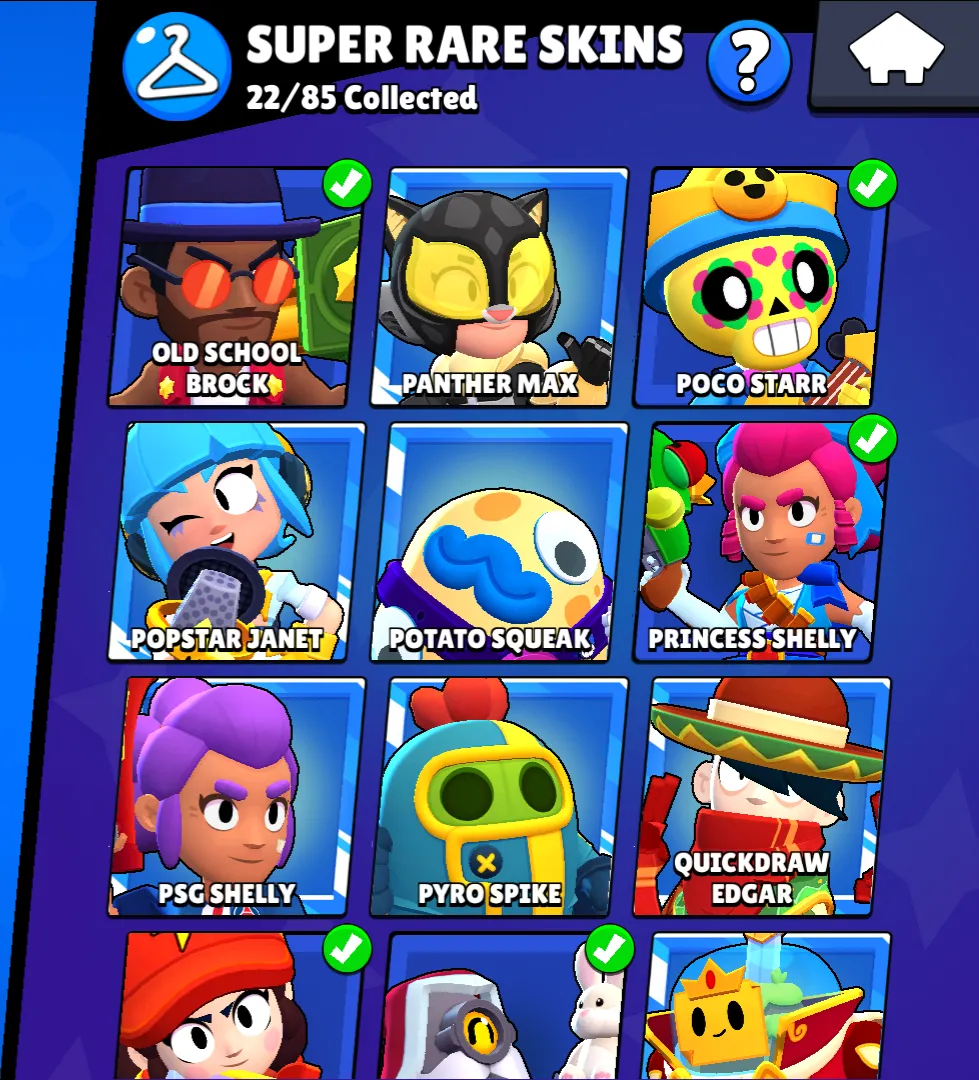Image resolution: width=979 pixels, height=1080 pixels.
Task: Select the Panther Max skin card
Action: click(x=497, y=287)
